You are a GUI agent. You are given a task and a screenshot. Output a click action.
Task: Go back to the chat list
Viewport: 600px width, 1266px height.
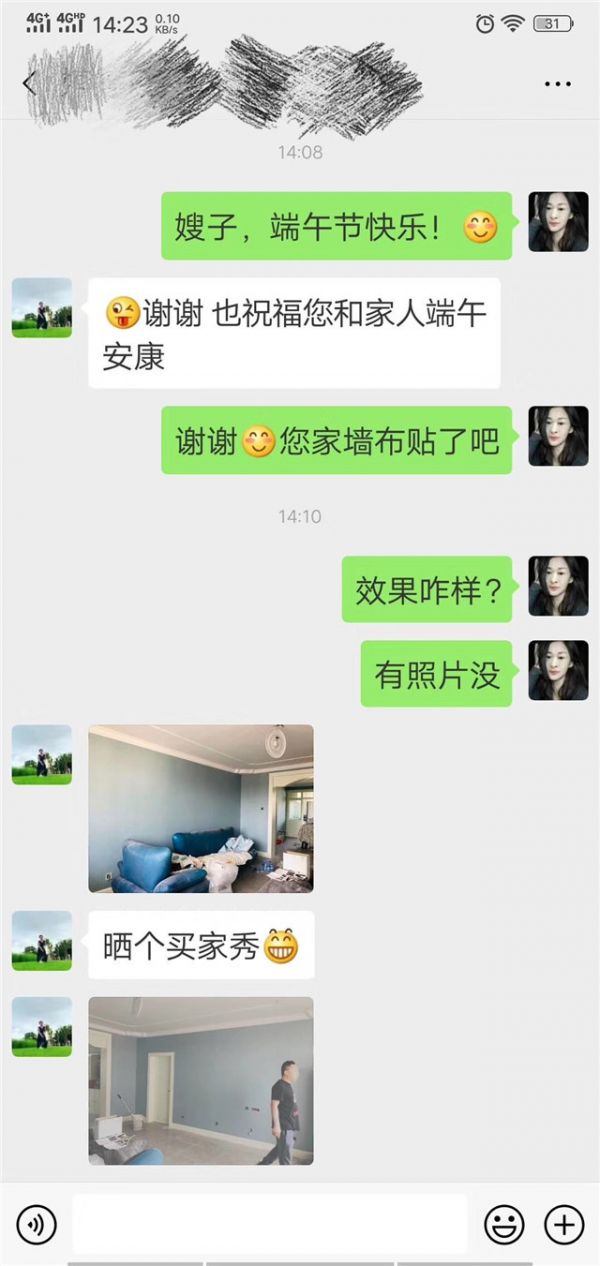point(29,84)
